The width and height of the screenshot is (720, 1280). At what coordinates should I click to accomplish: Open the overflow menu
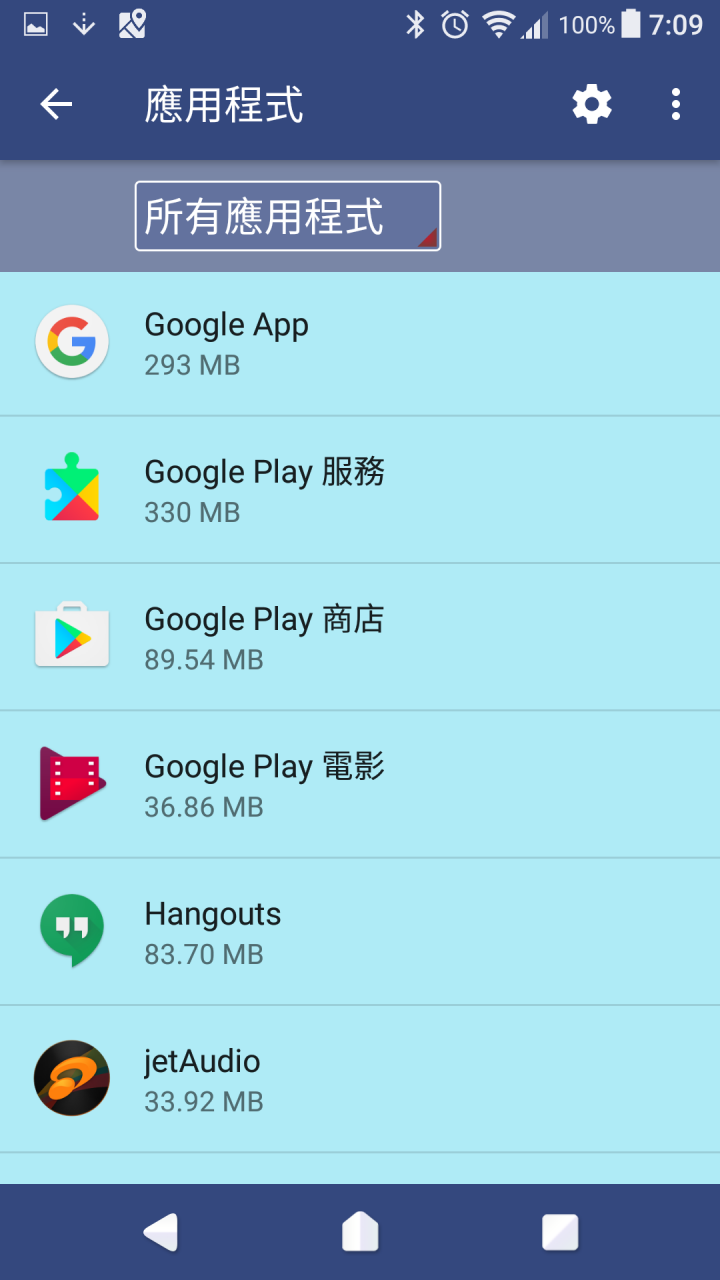pos(676,104)
